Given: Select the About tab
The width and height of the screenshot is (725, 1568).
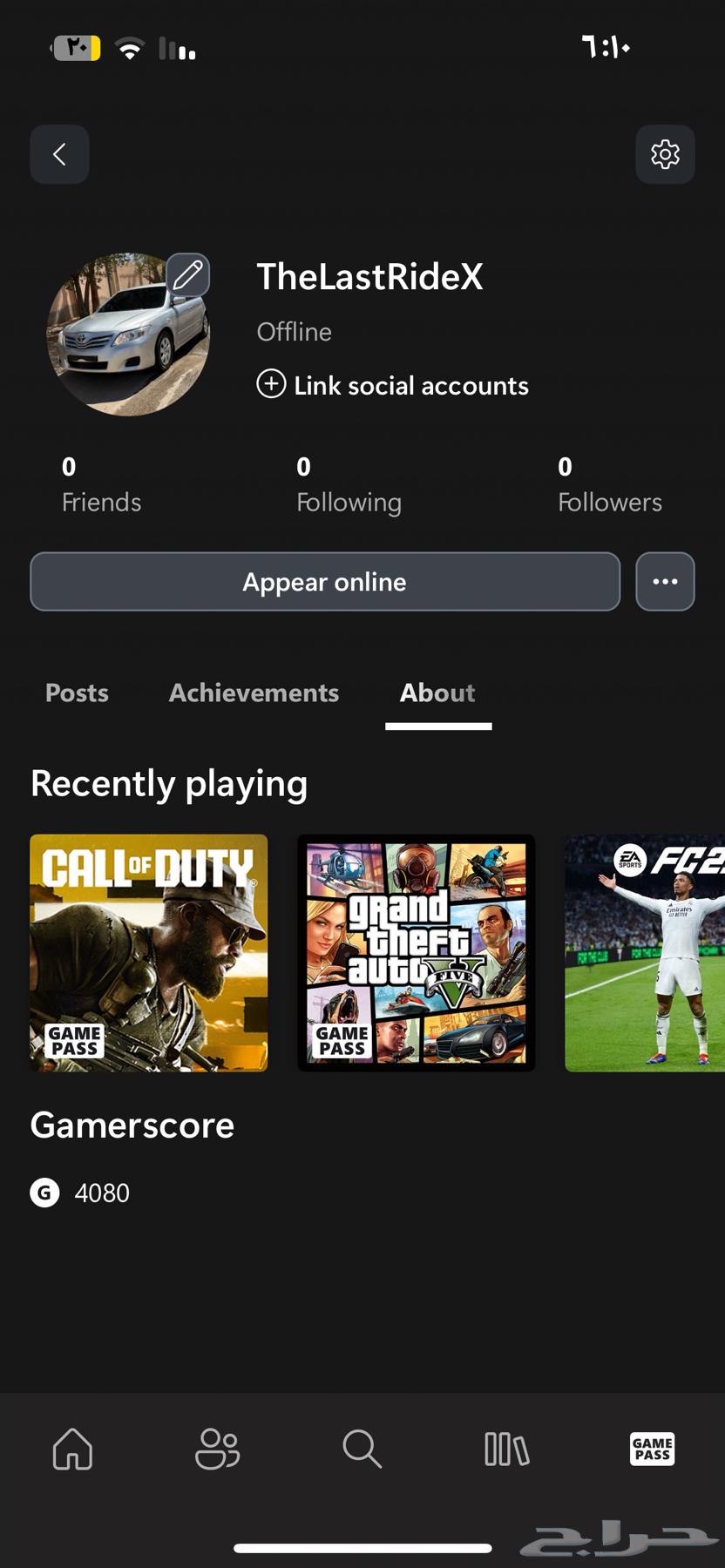Looking at the screenshot, I should pyautogui.click(x=437, y=693).
